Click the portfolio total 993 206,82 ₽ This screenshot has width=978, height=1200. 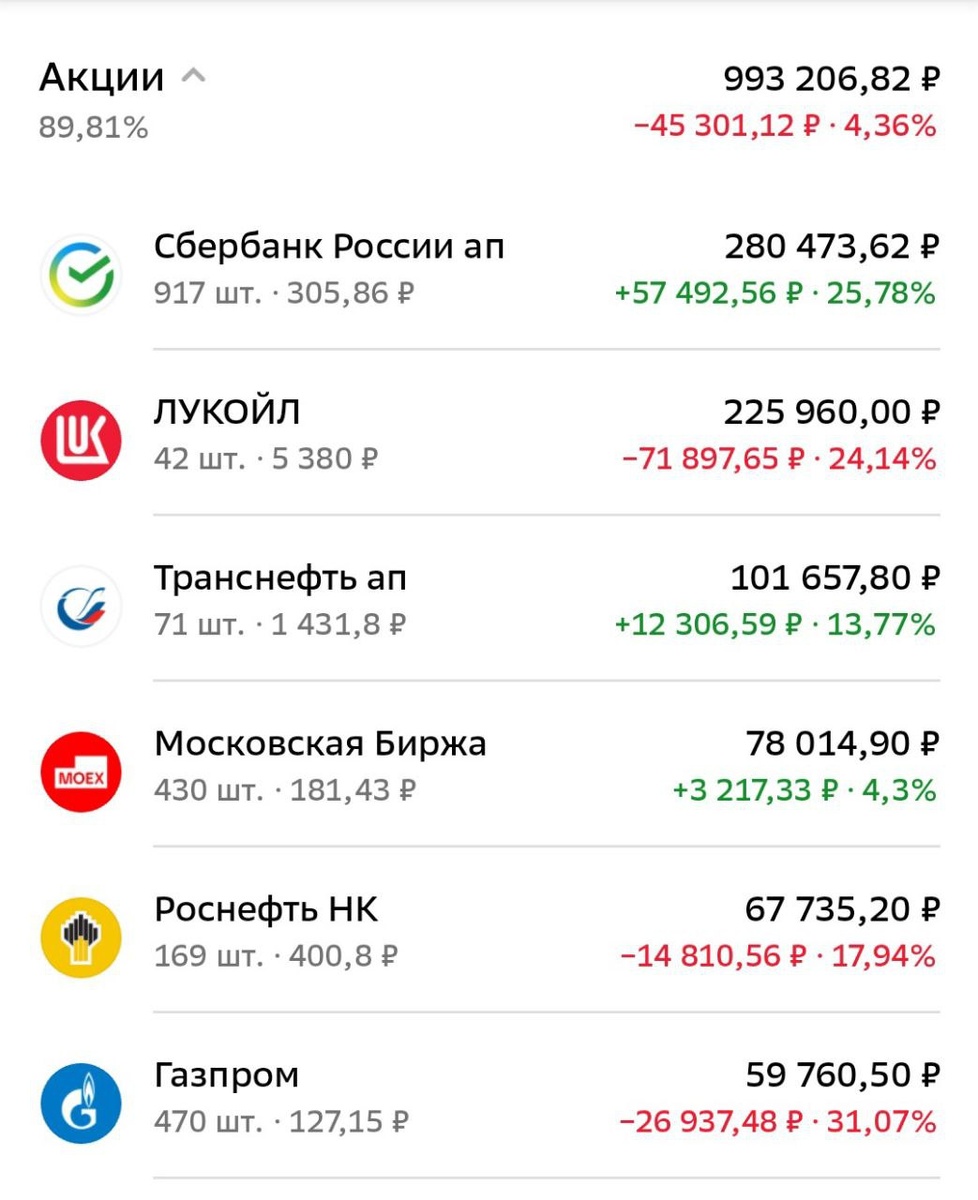(x=829, y=77)
